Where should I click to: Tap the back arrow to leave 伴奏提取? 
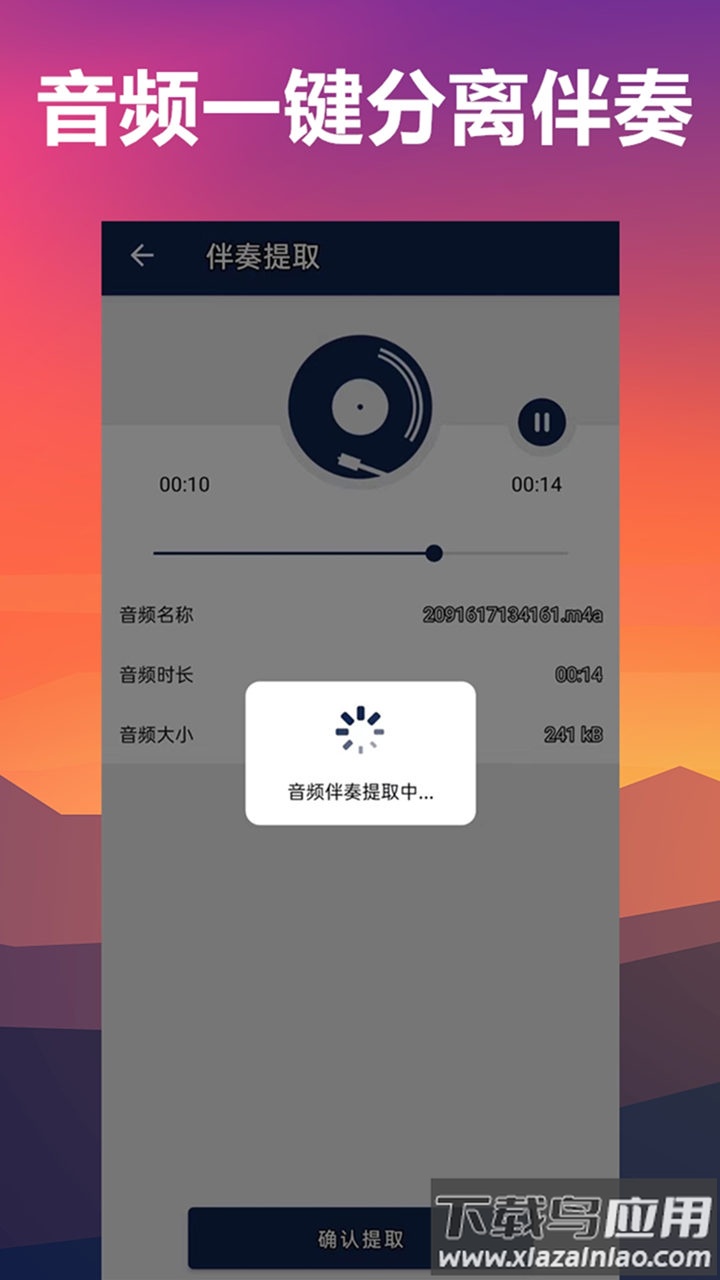(x=143, y=254)
